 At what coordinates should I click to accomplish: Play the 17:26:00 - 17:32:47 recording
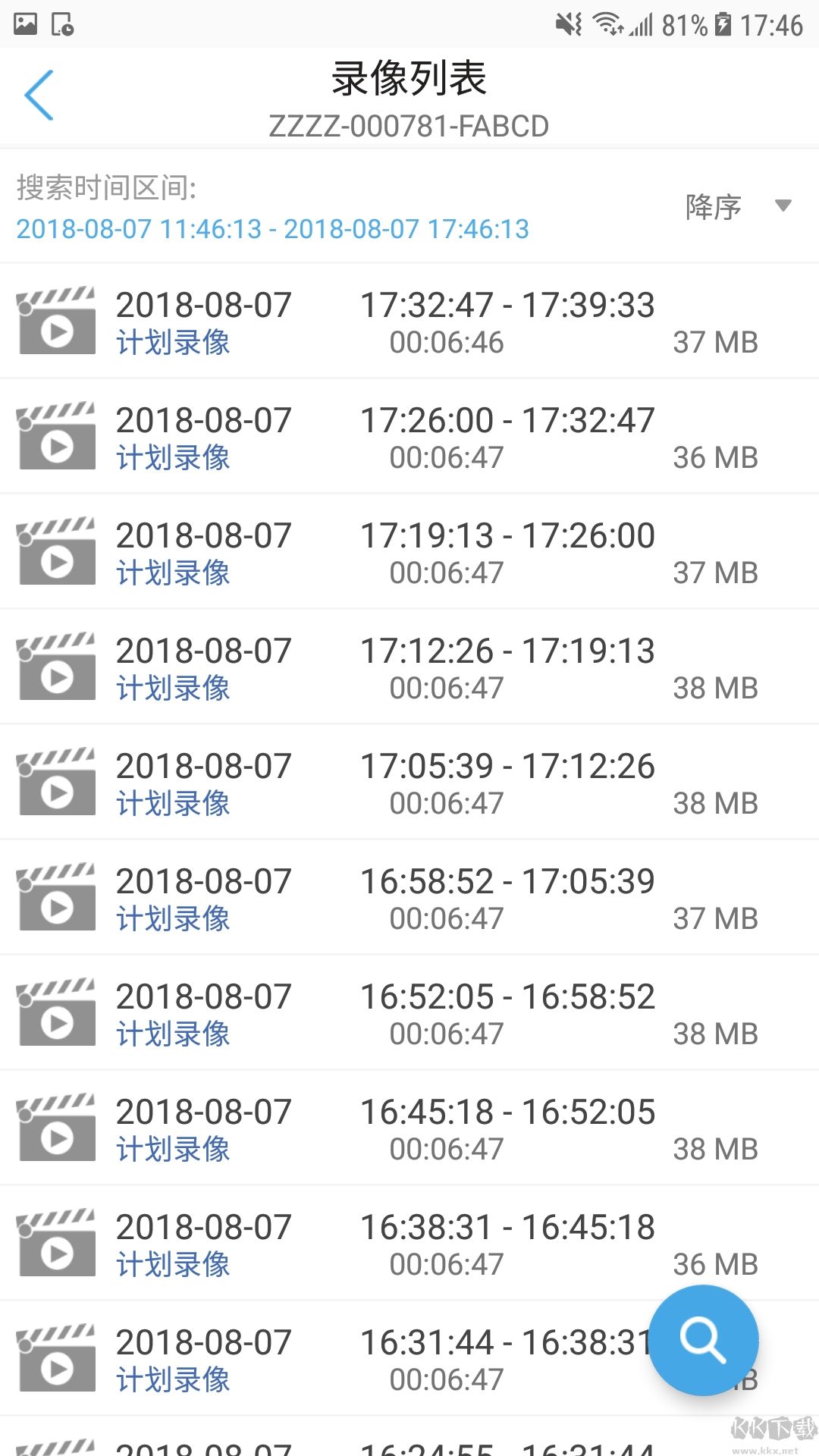point(409,437)
